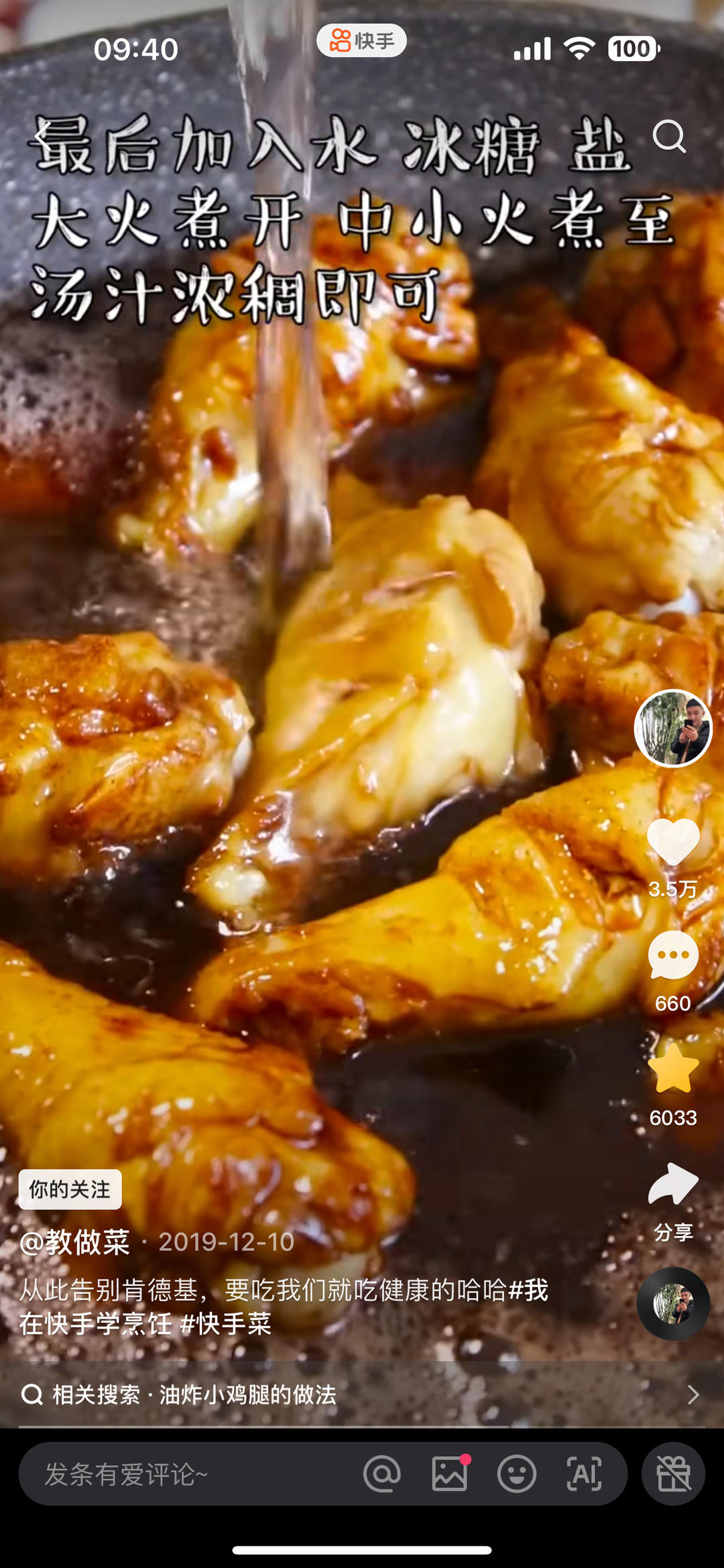This screenshot has width=724, height=1568.
Task: Go back with the top-left arrow
Action: 43,138
